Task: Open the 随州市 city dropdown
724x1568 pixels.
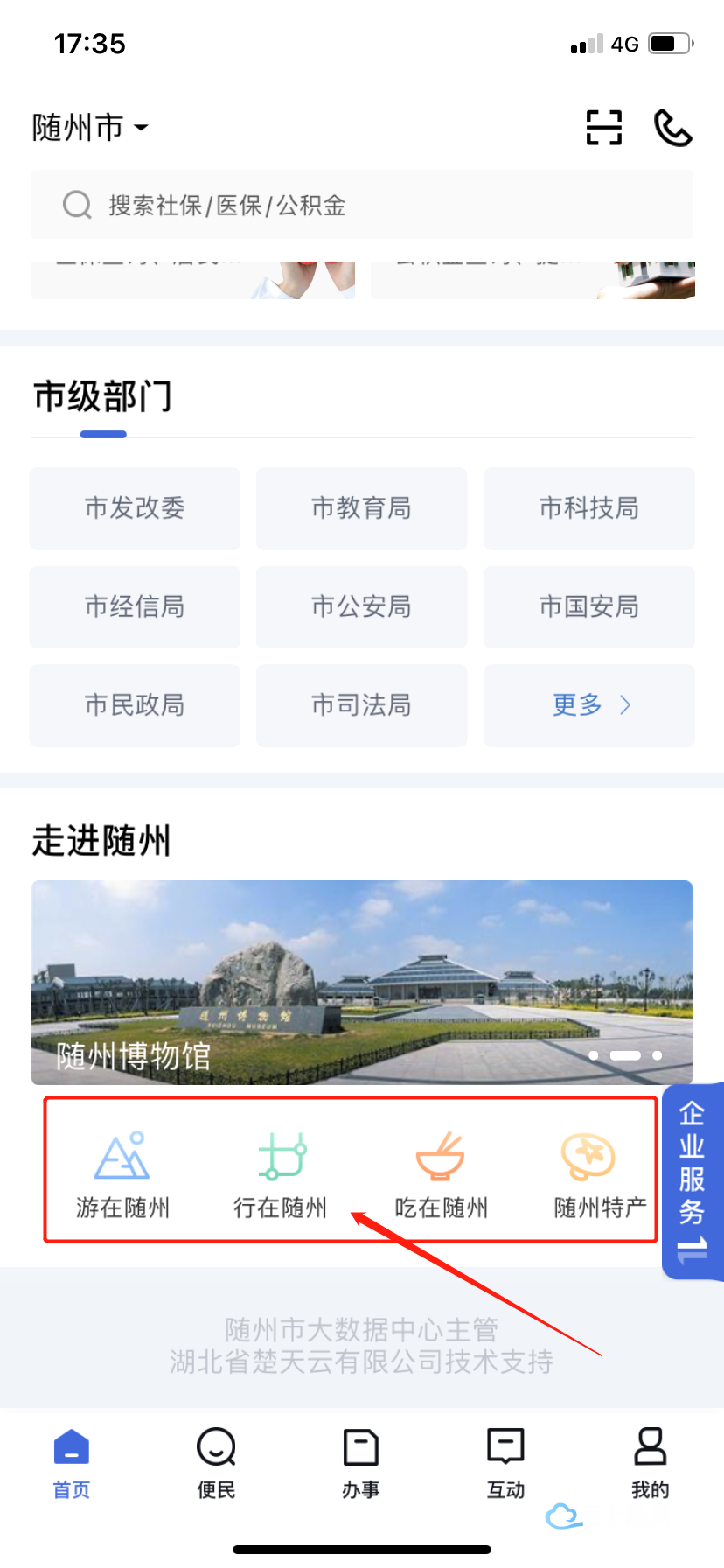Action: pyautogui.click(x=90, y=128)
